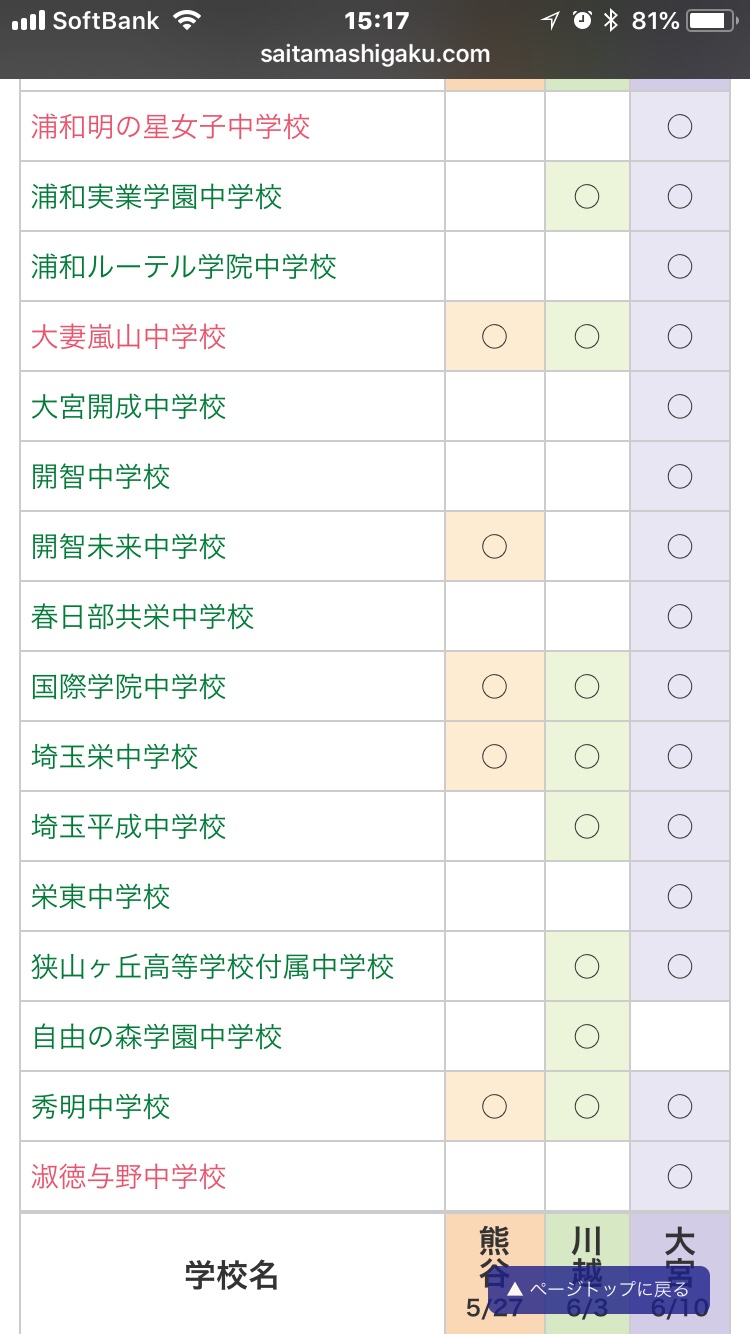The height and width of the screenshot is (1334, 750).
Task: Open the 浦和実業学園中学校 link
Action: [157, 197]
